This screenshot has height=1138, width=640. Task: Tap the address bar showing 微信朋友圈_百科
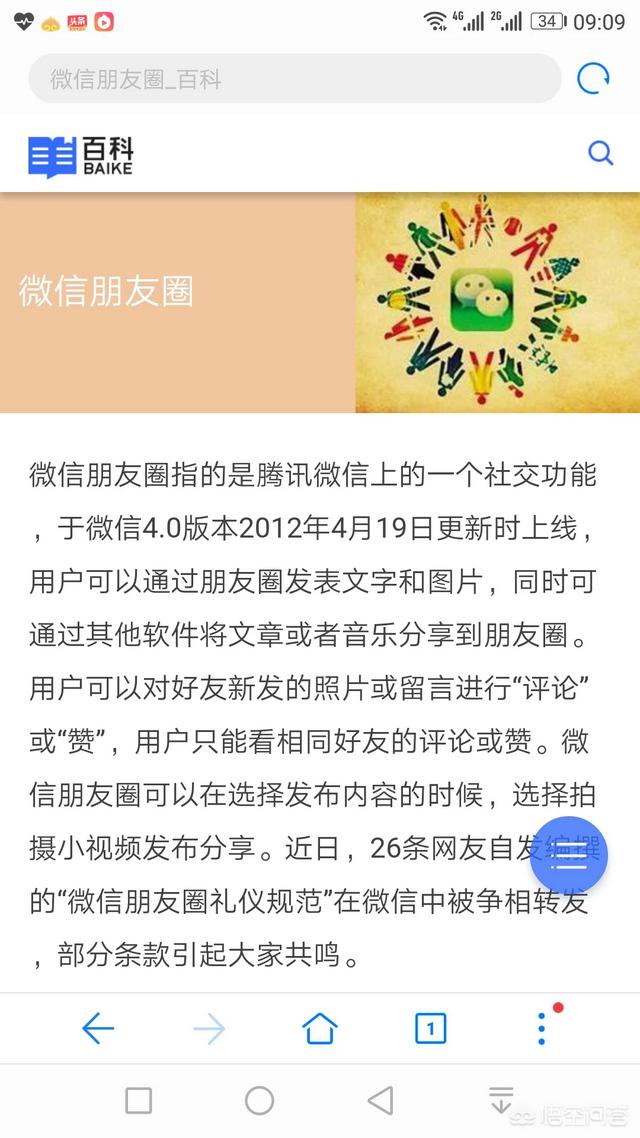295,79
